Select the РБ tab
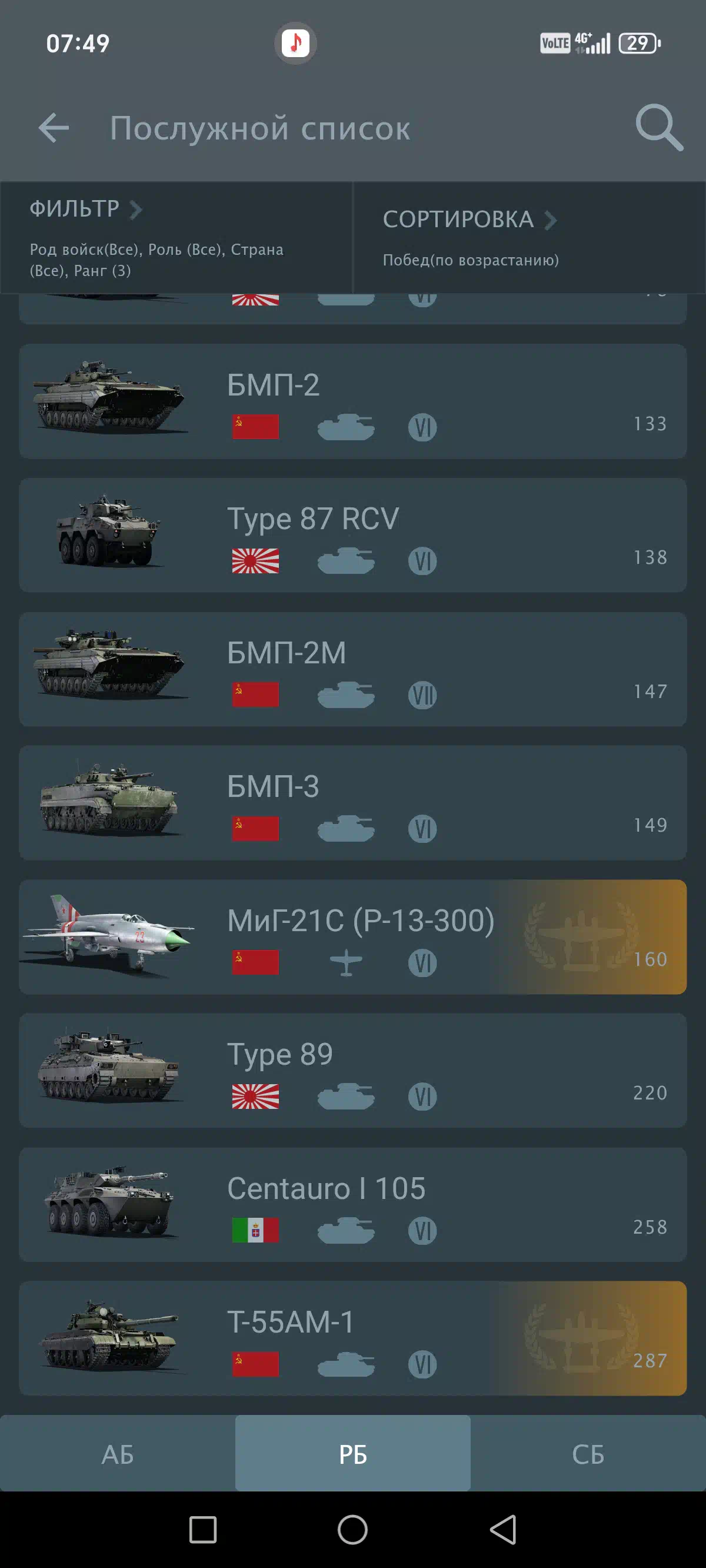Screen dimensions: 706x1568 click(353, 1453)
